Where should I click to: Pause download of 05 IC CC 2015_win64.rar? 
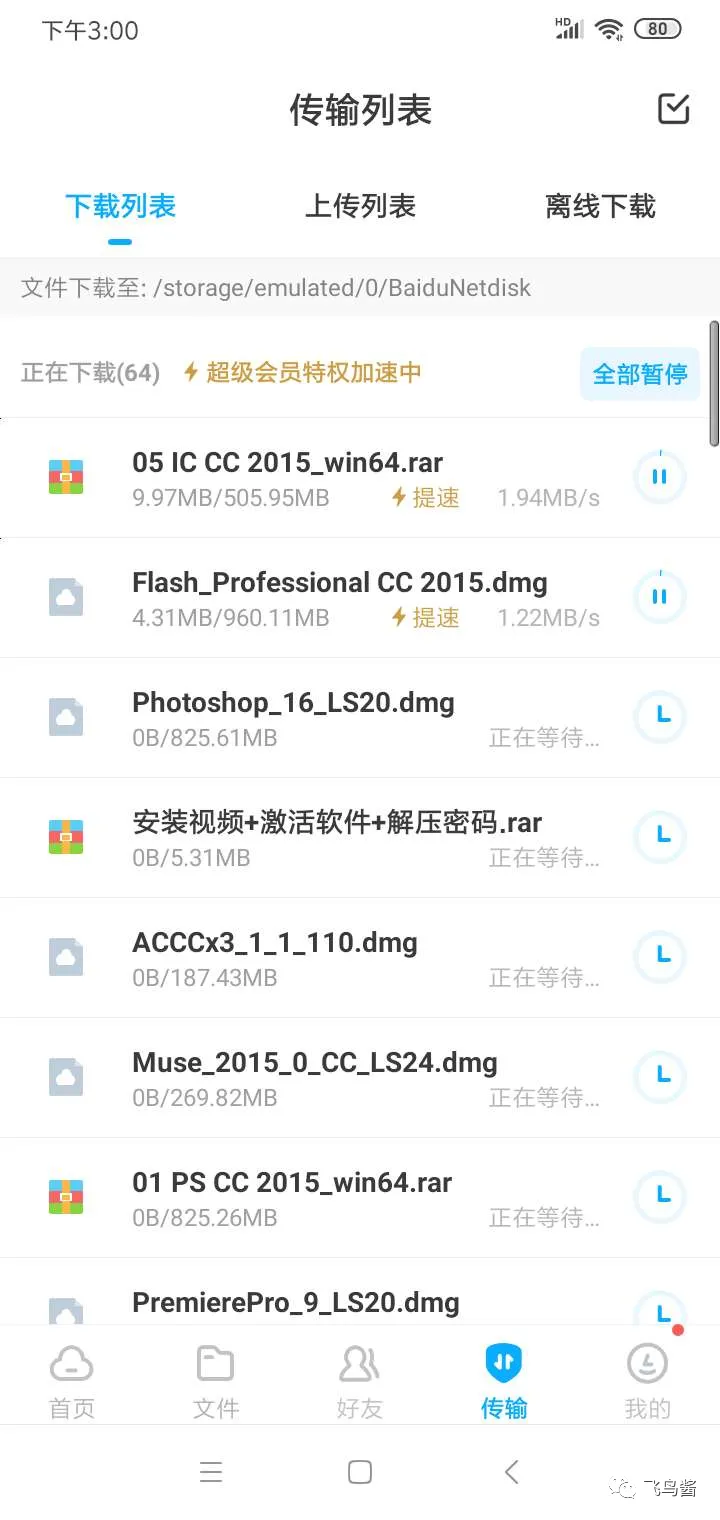click(x=660, y=477)
